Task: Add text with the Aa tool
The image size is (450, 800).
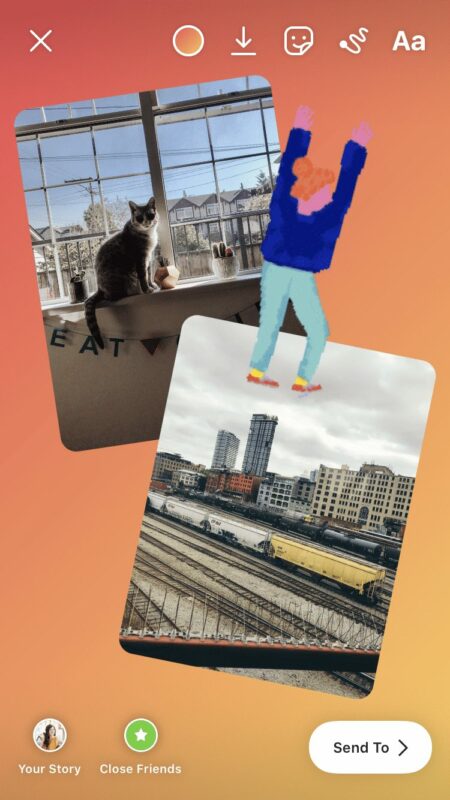Action: (409, 41)
